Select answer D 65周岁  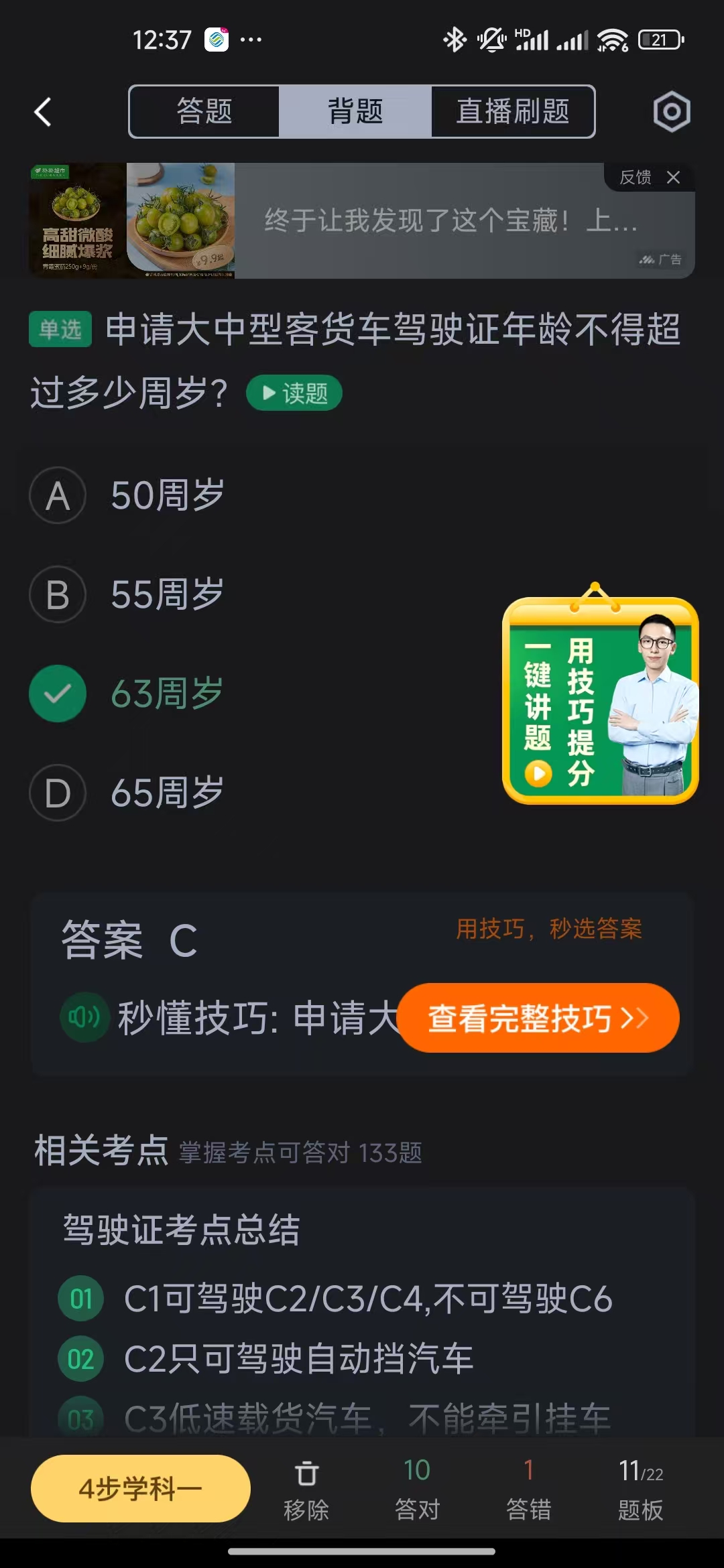click(168, 793)
